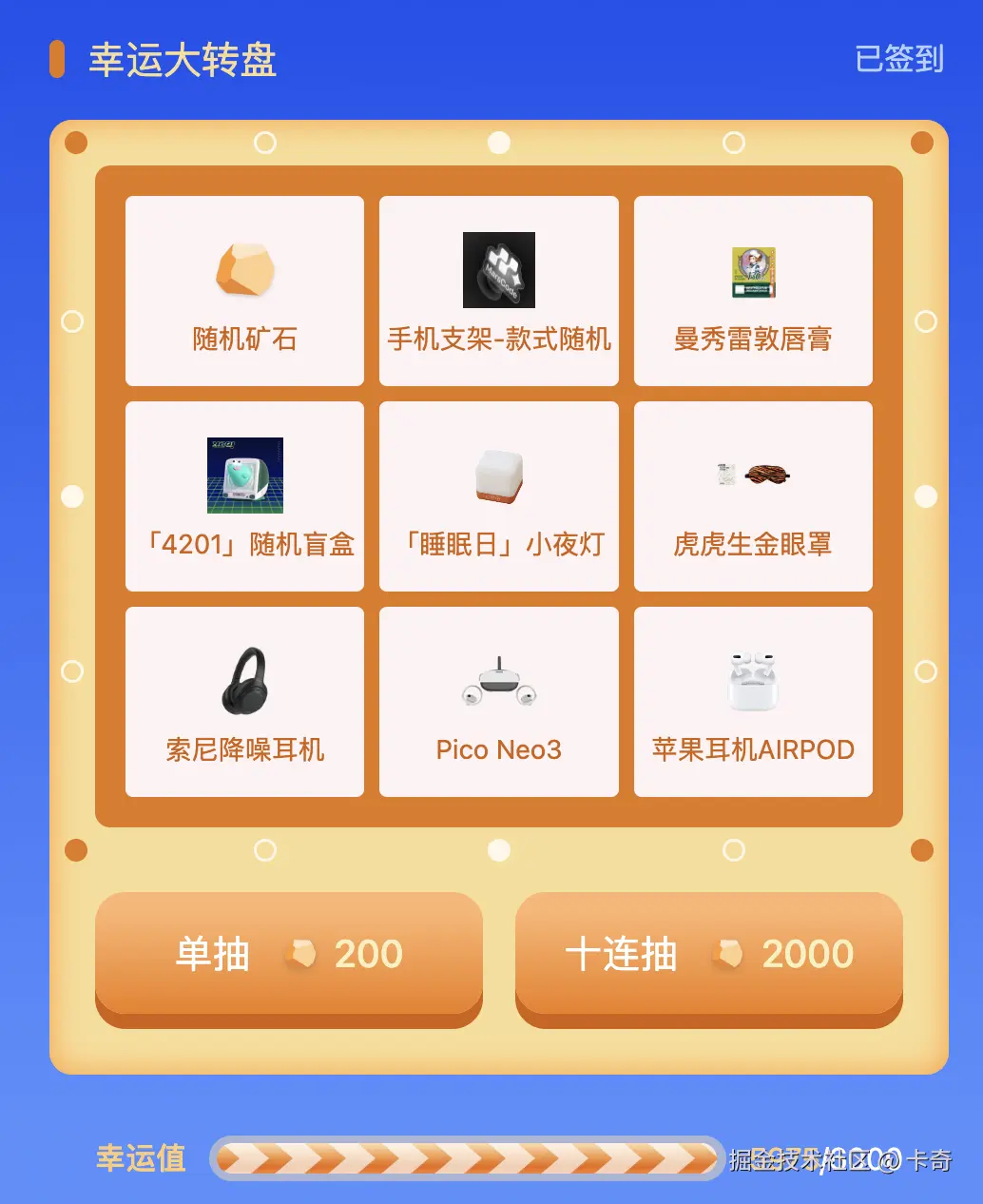Select the 曼秀雷敦唇膏 lip balm icon
The height and width of the screenshot is (1204, 983).
coord(752,271)
